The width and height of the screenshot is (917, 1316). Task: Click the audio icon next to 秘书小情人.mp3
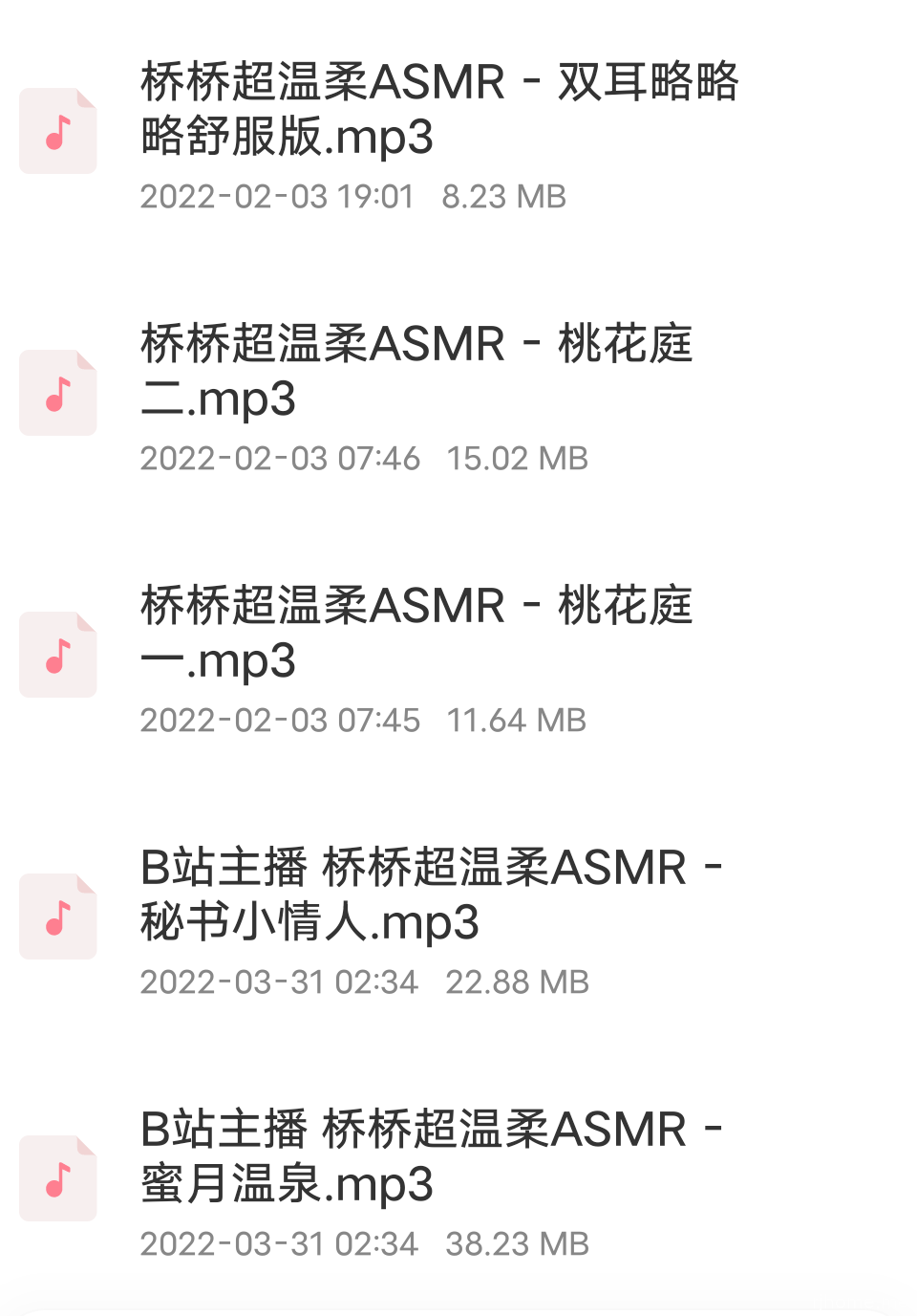[x=57, y=916]
